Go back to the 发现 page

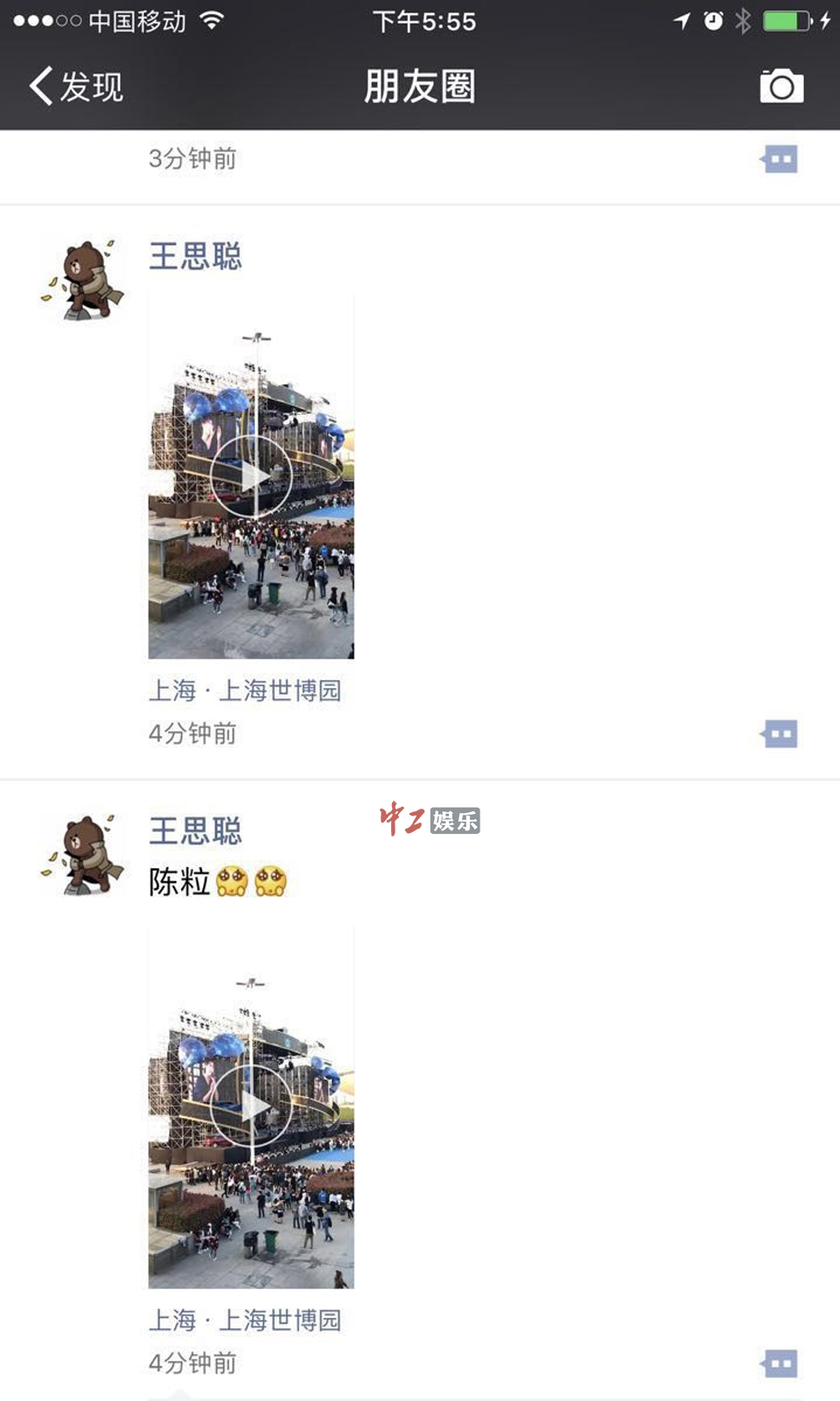[77, 87]
